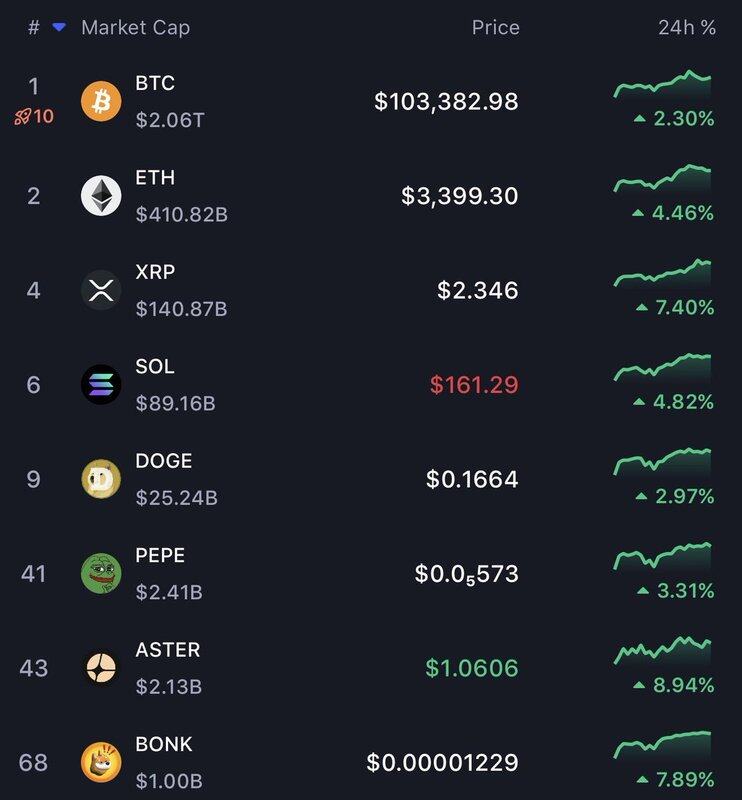Sort the list by Market Cap
This screenshot has height=800, width=742.
point(135,28)
